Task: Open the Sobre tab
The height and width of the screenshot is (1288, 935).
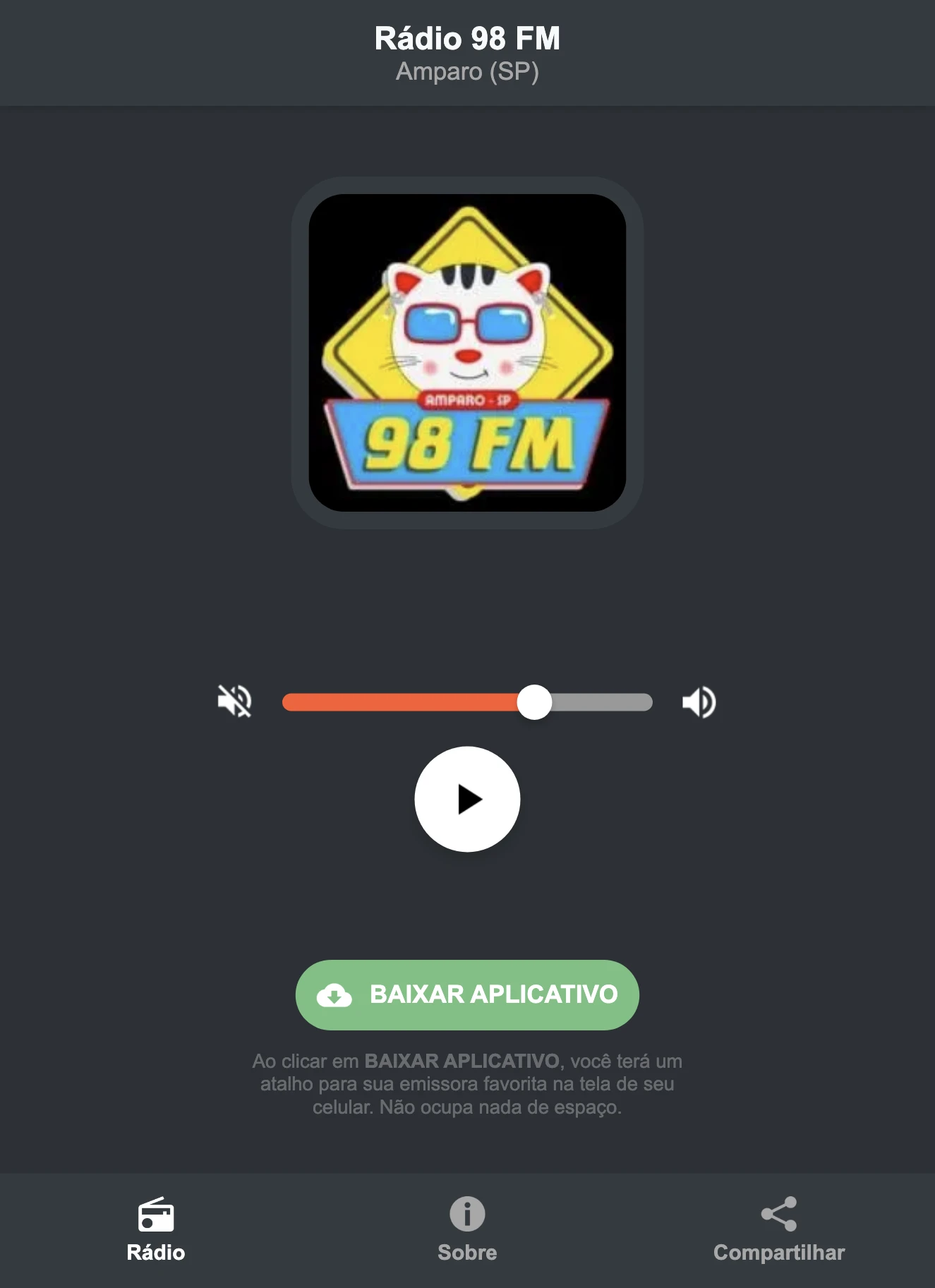Action: click(467, 1232)
